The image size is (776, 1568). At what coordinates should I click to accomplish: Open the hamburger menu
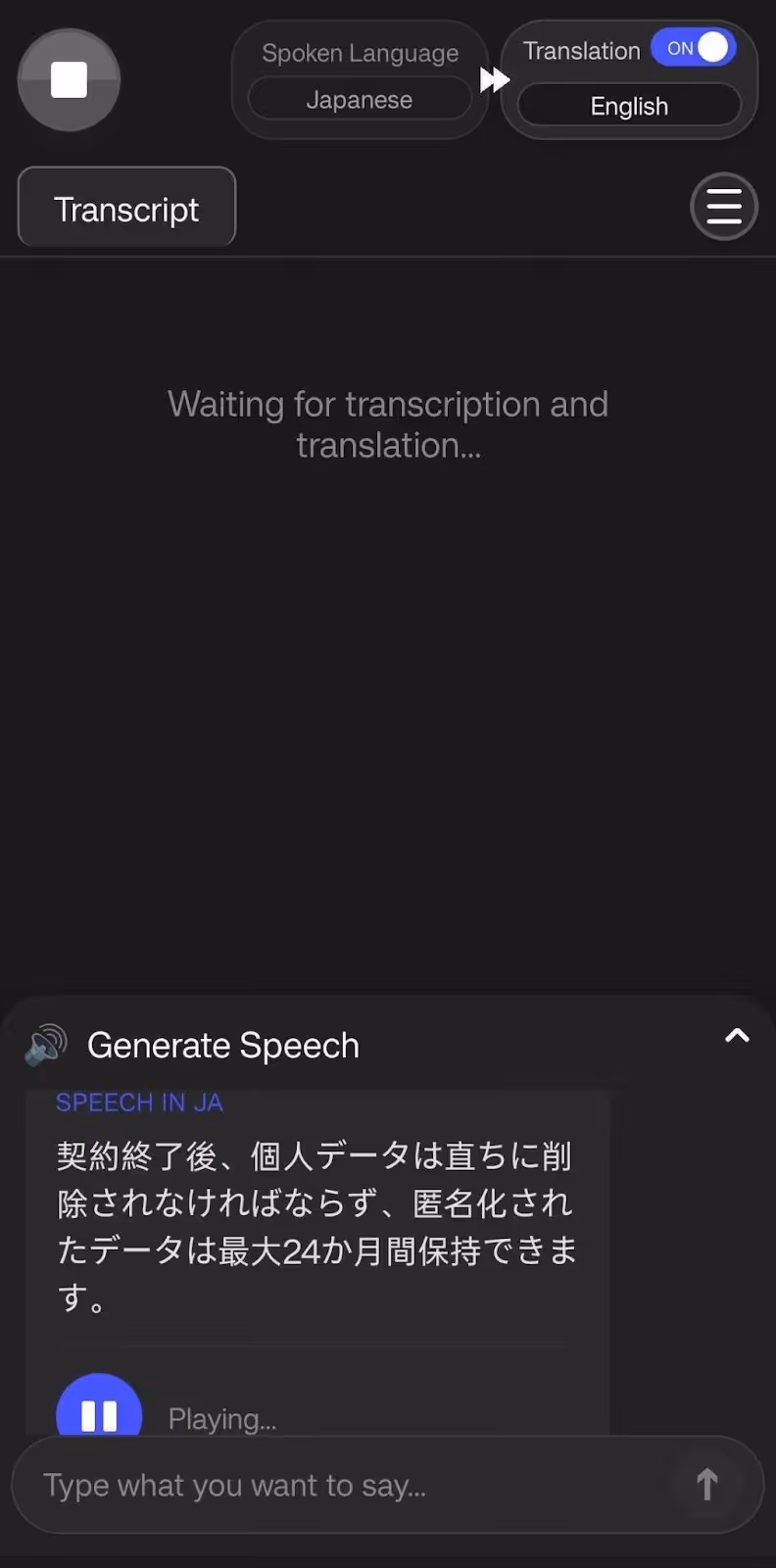[x=724, y=207]
